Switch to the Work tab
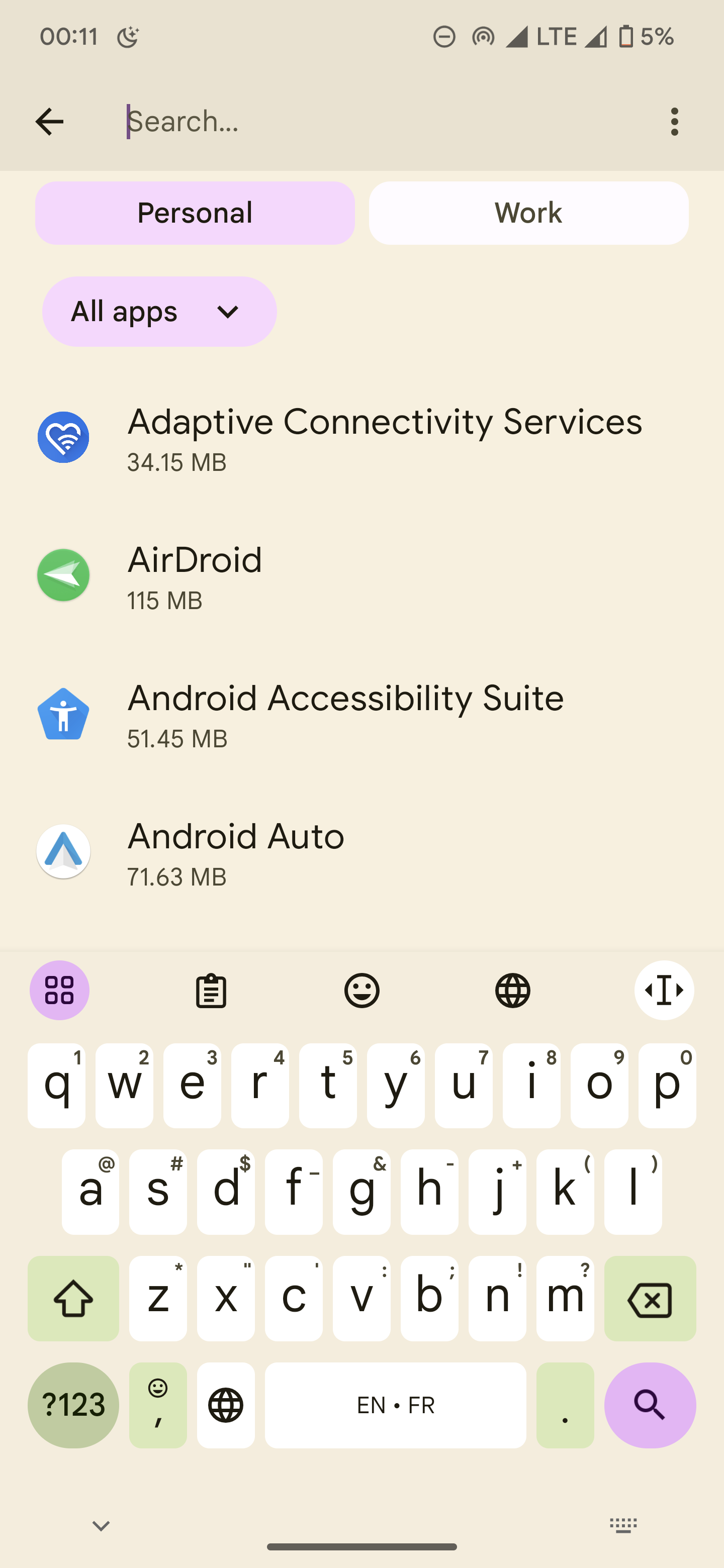724x1568 pixels. (528, 213)
